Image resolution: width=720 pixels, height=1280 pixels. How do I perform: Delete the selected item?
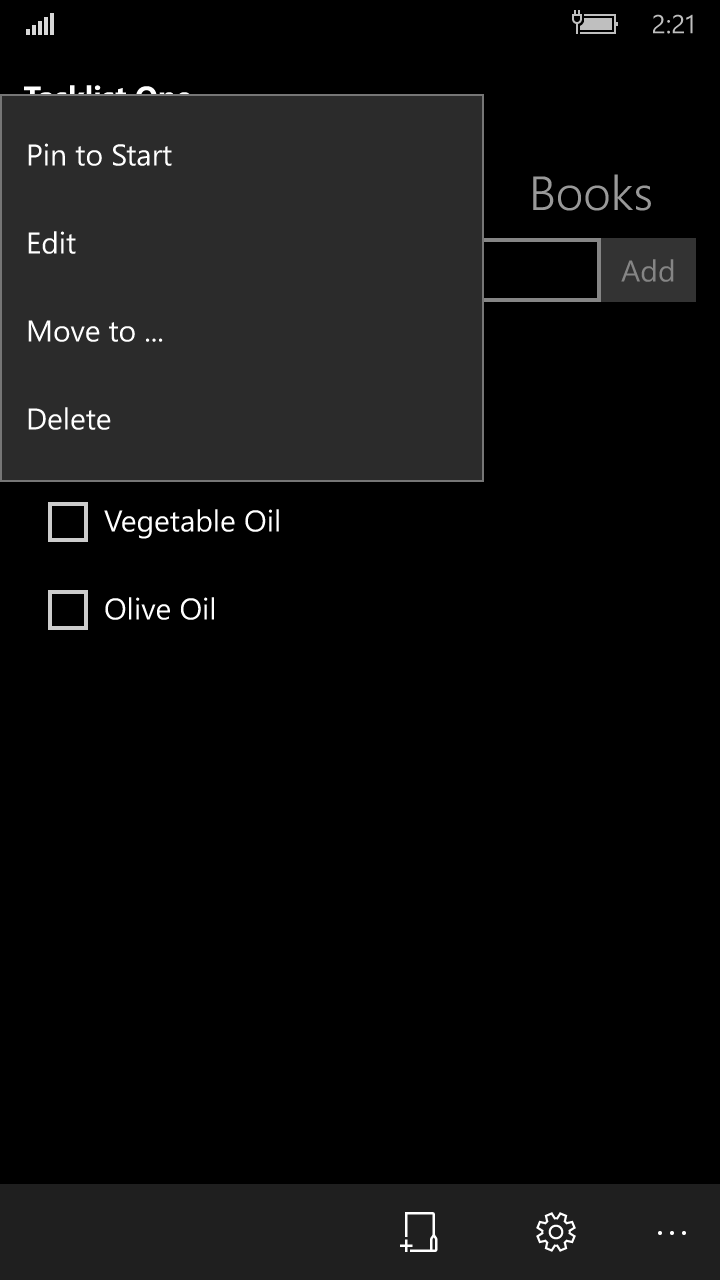[242, 419]
